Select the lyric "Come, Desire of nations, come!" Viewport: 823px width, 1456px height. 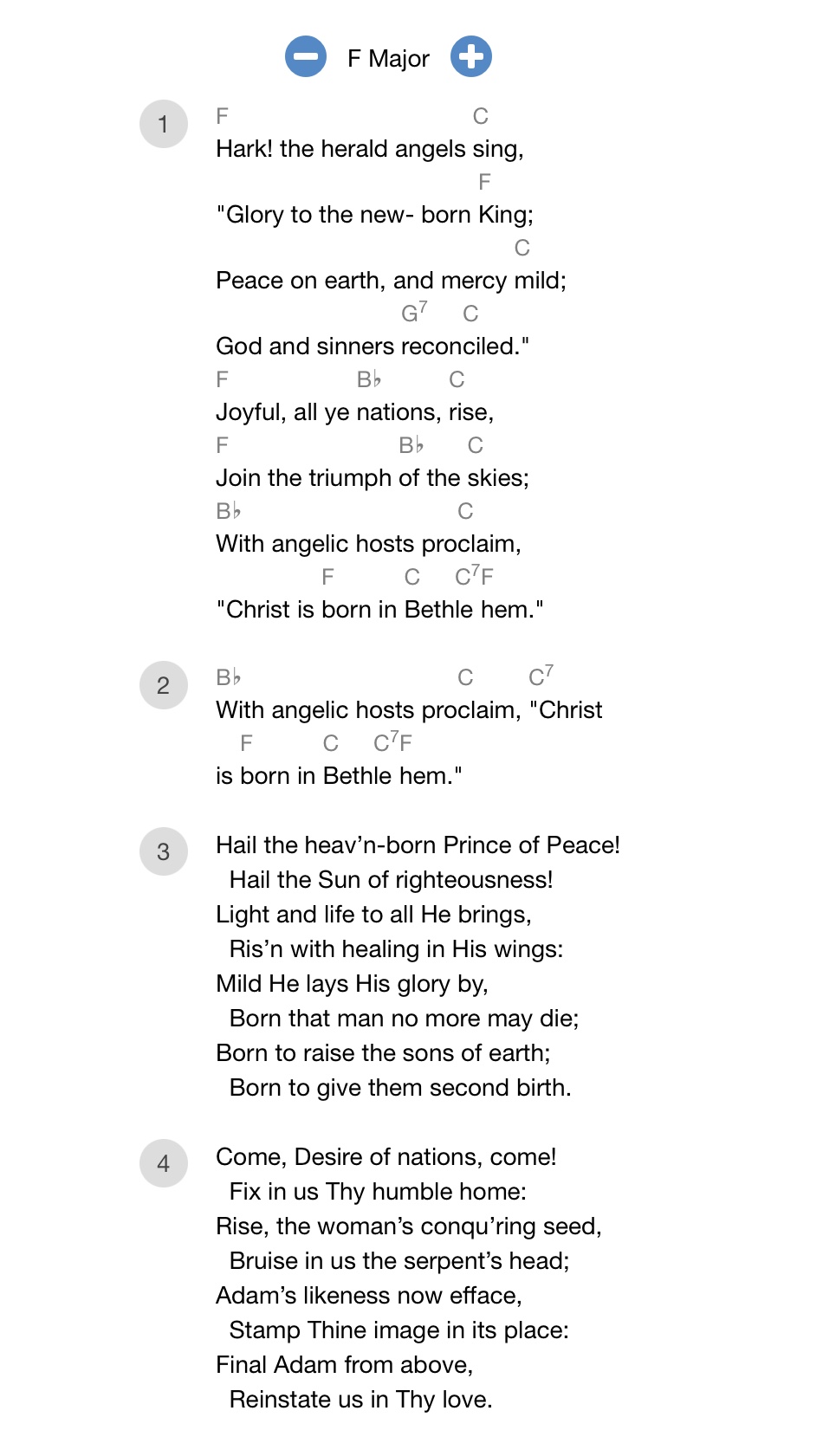tap(386, 1156)
